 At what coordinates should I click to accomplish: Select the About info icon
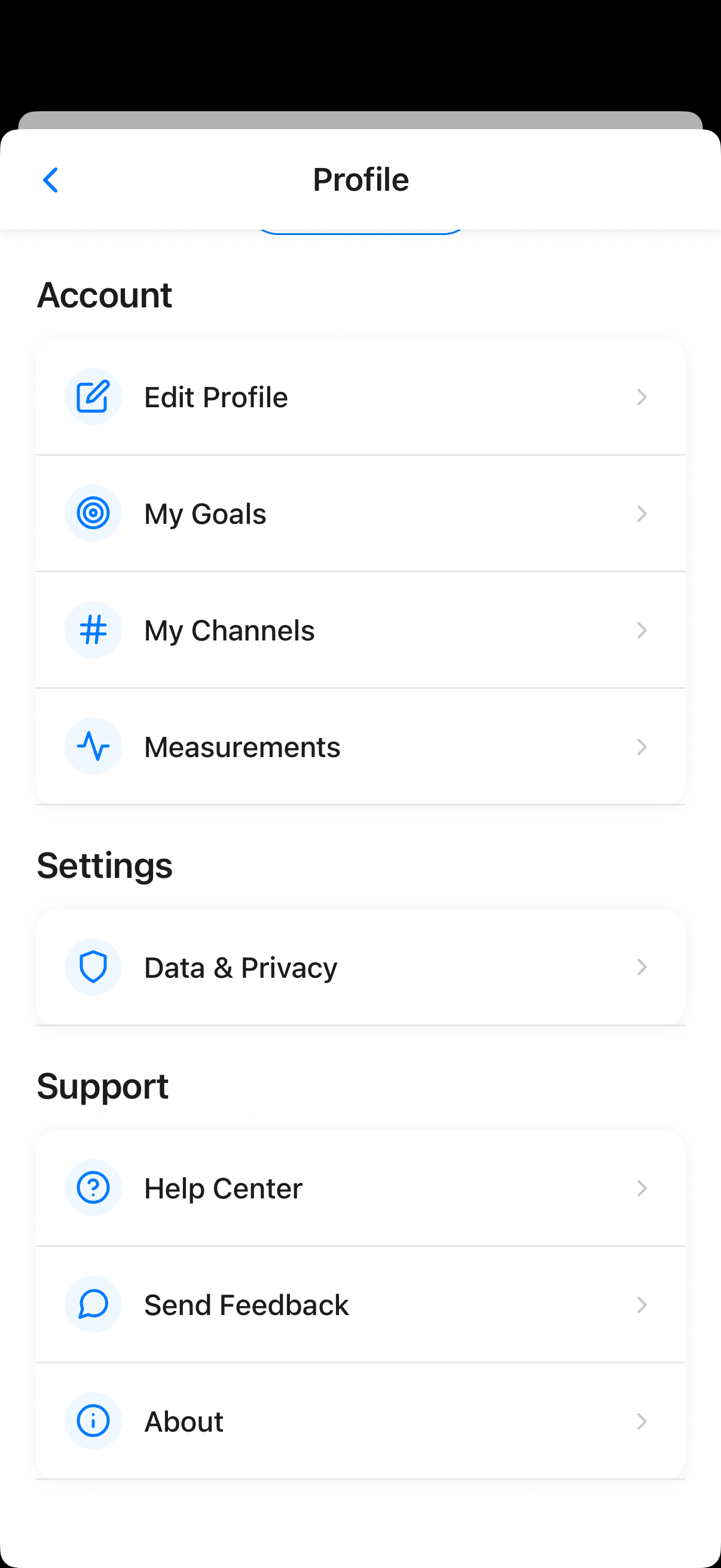pyautogui.click(x=93, y=1421)
